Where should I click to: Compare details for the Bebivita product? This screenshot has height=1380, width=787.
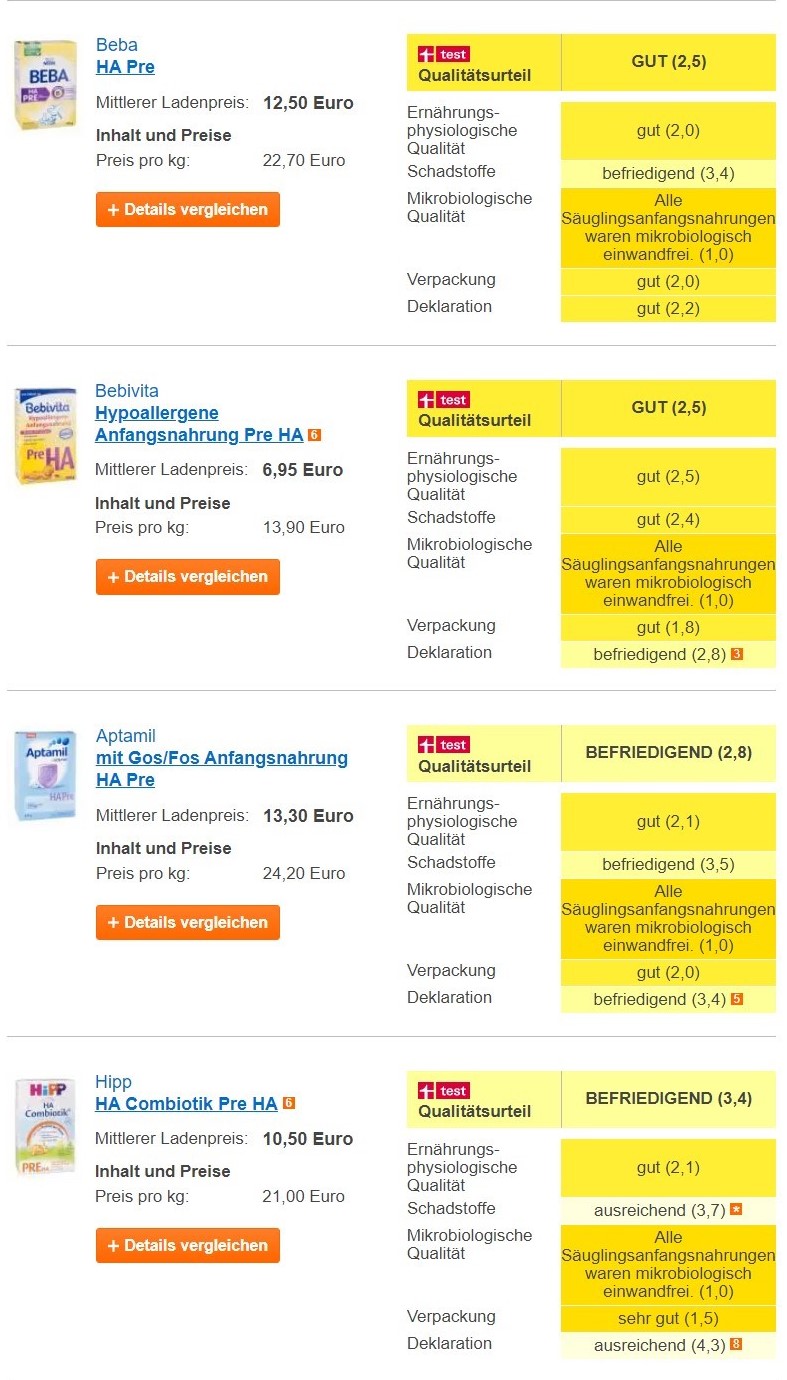(188, 577)
